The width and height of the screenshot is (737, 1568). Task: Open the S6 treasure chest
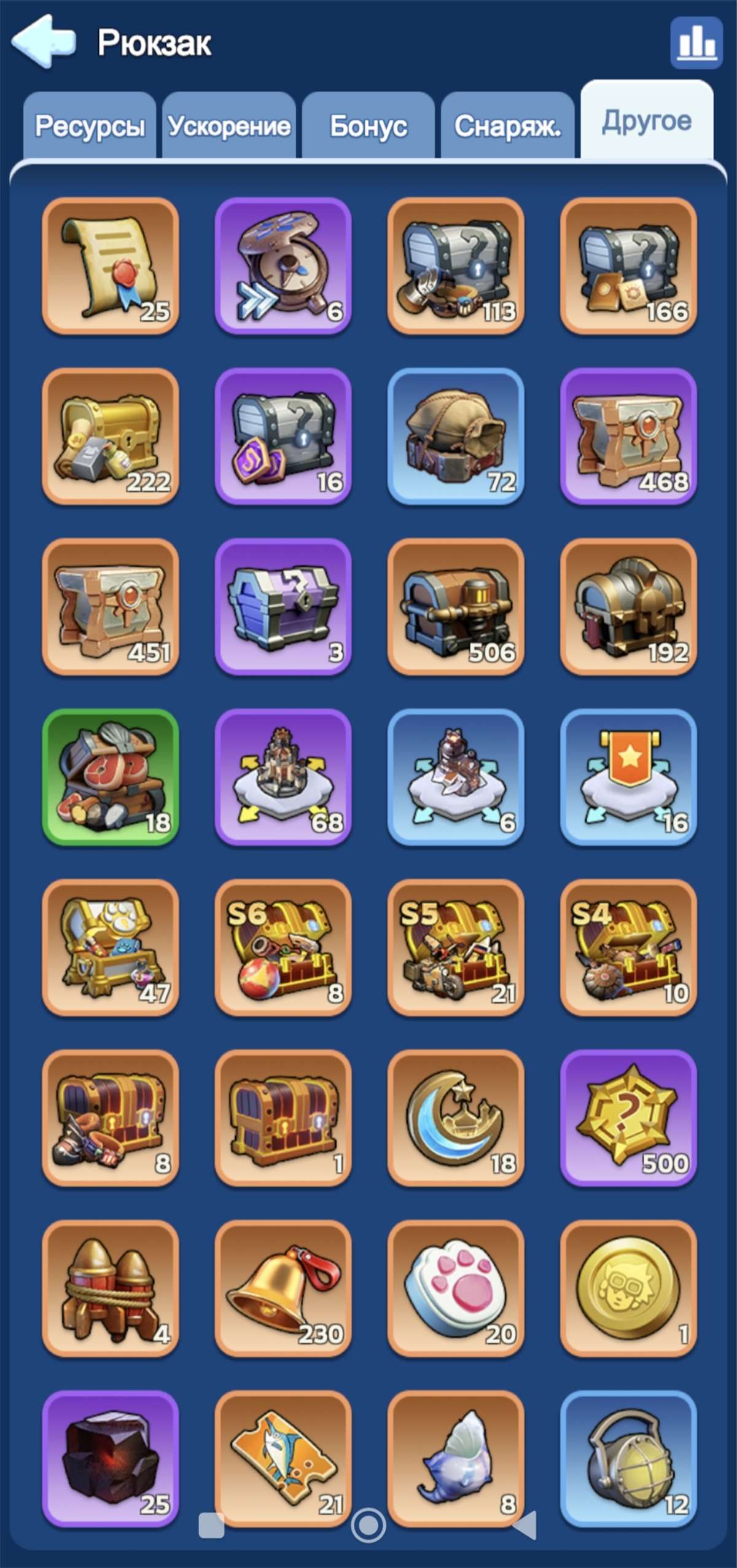pyautogui.click(x=283, y=948)
